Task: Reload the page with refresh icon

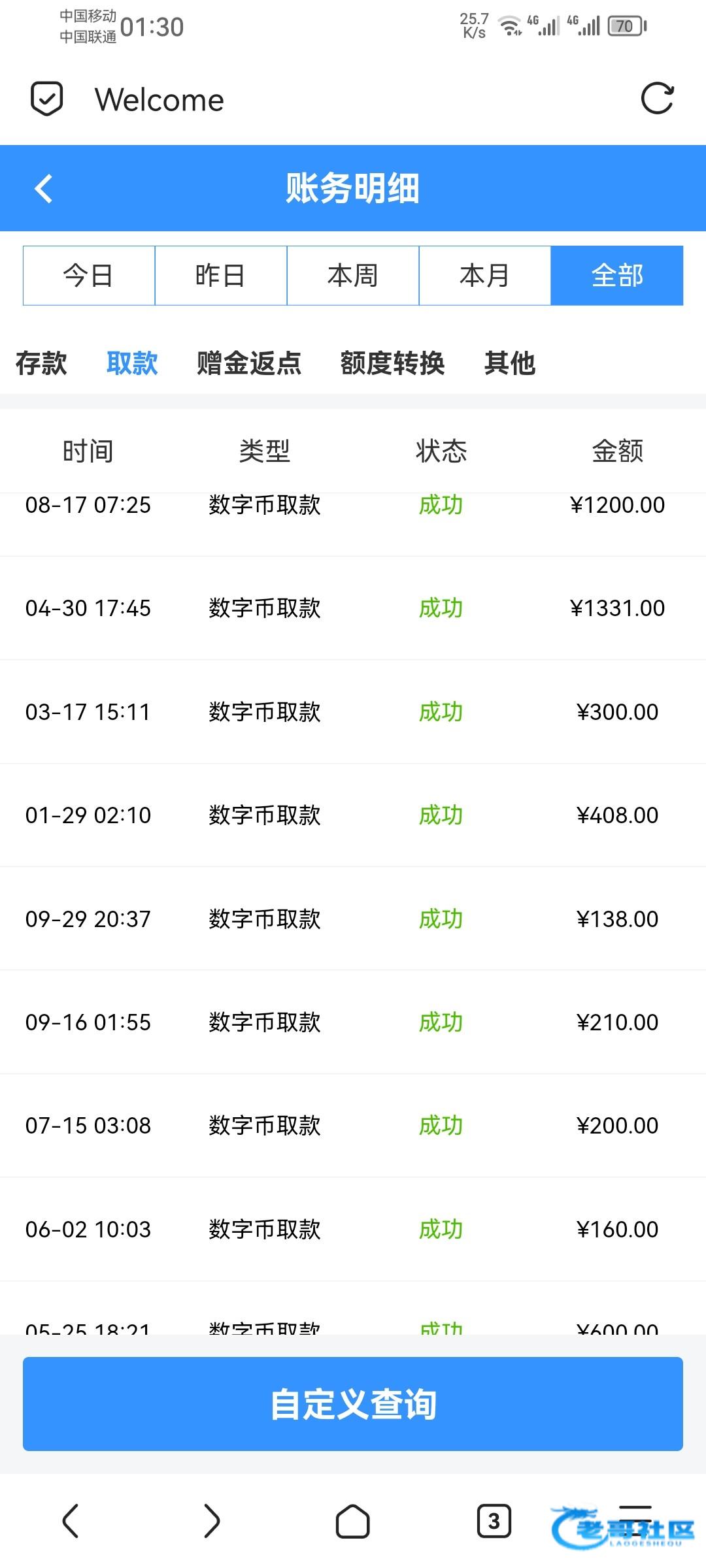Action: point(657,99)
